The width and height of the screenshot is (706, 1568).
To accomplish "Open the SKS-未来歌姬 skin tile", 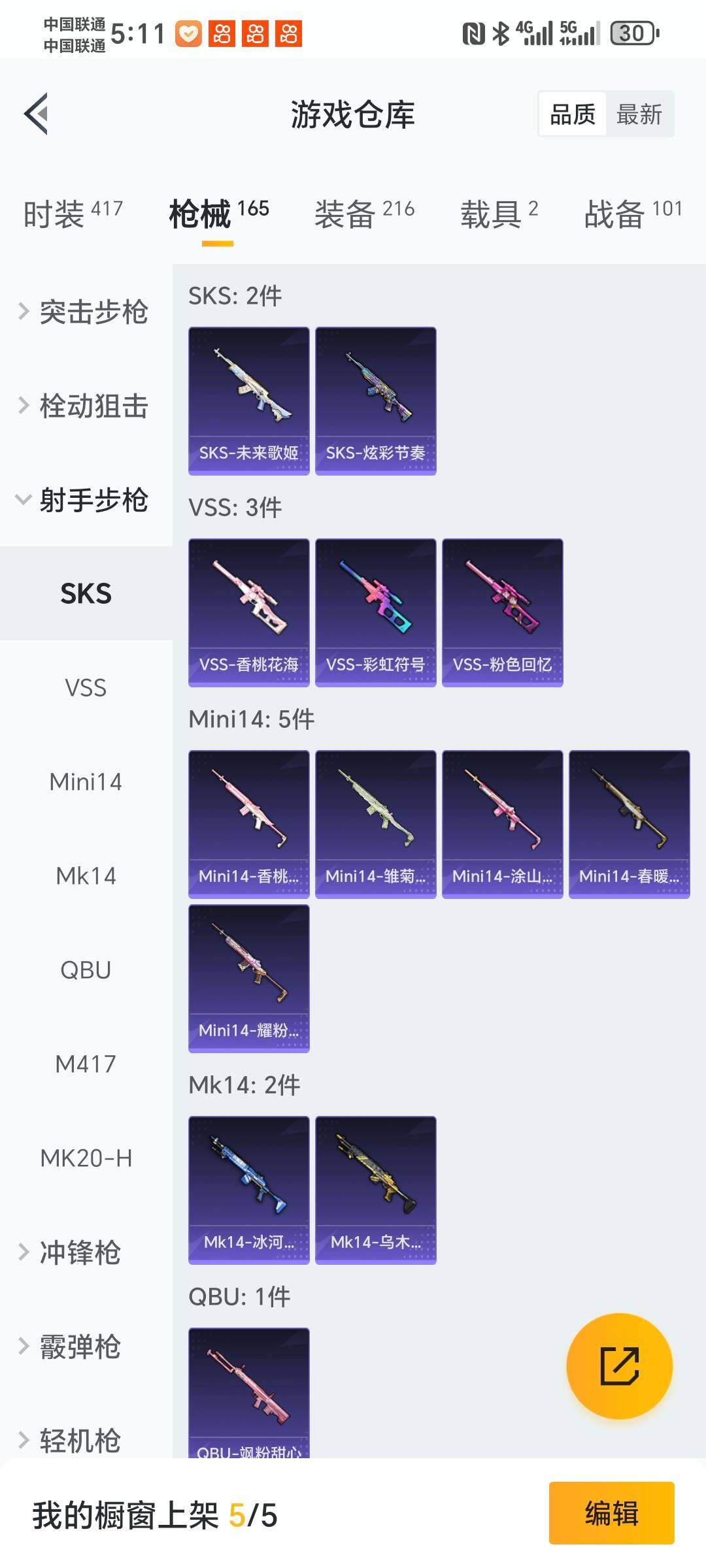I will pyautogui.click(x=248, y=400).
